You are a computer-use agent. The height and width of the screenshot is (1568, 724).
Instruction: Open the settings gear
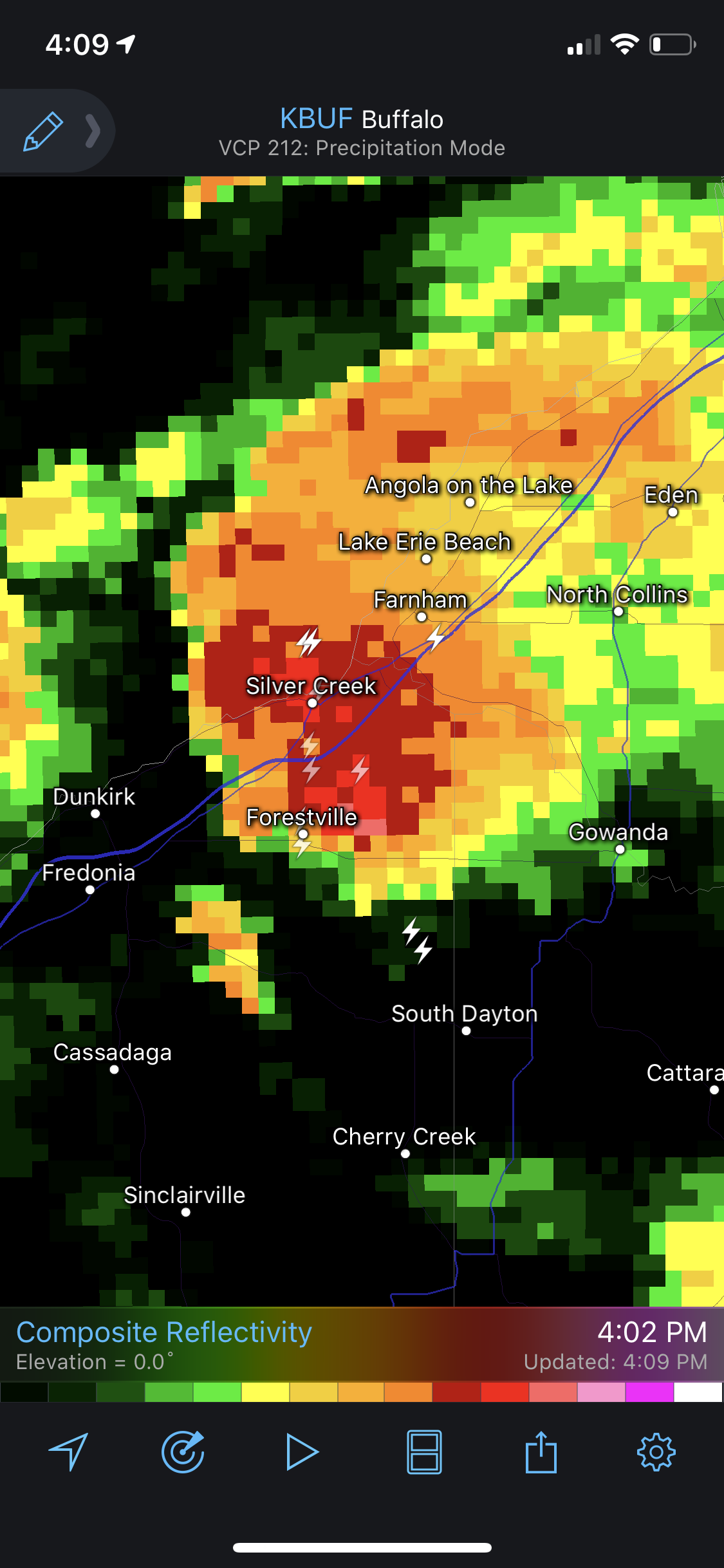[656, 1451]
